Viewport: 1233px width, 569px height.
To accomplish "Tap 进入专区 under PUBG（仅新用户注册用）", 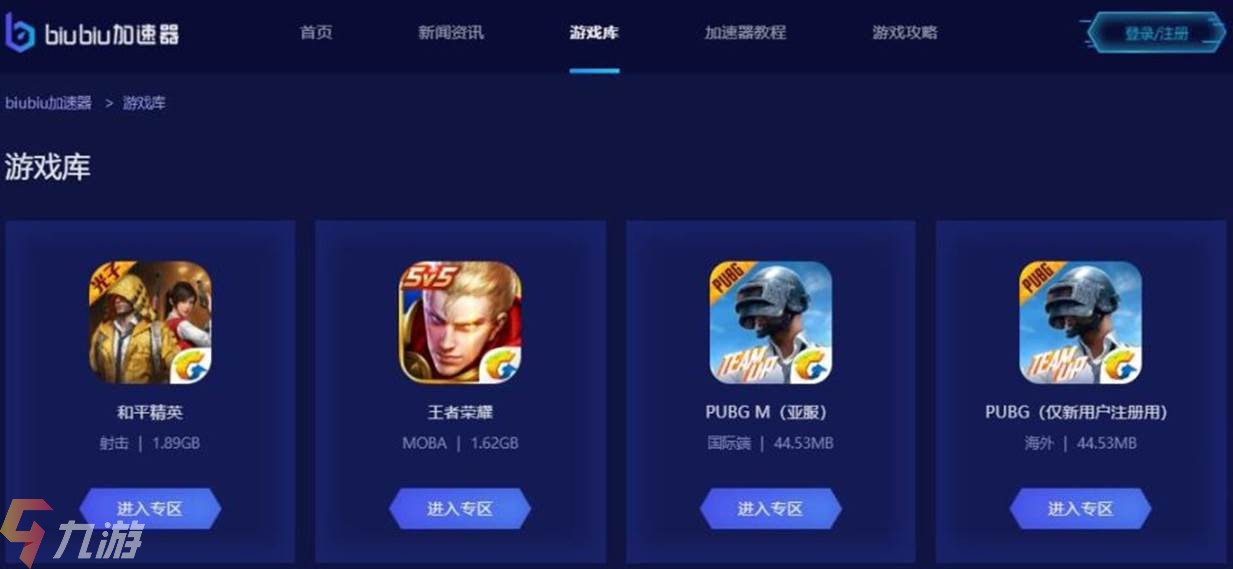I will [1080, 508].
